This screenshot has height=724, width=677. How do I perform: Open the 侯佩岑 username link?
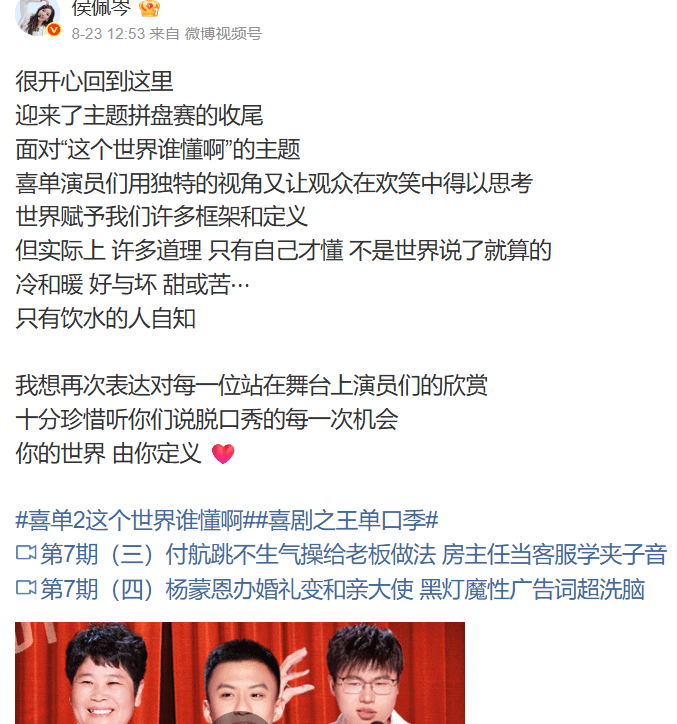100,8
